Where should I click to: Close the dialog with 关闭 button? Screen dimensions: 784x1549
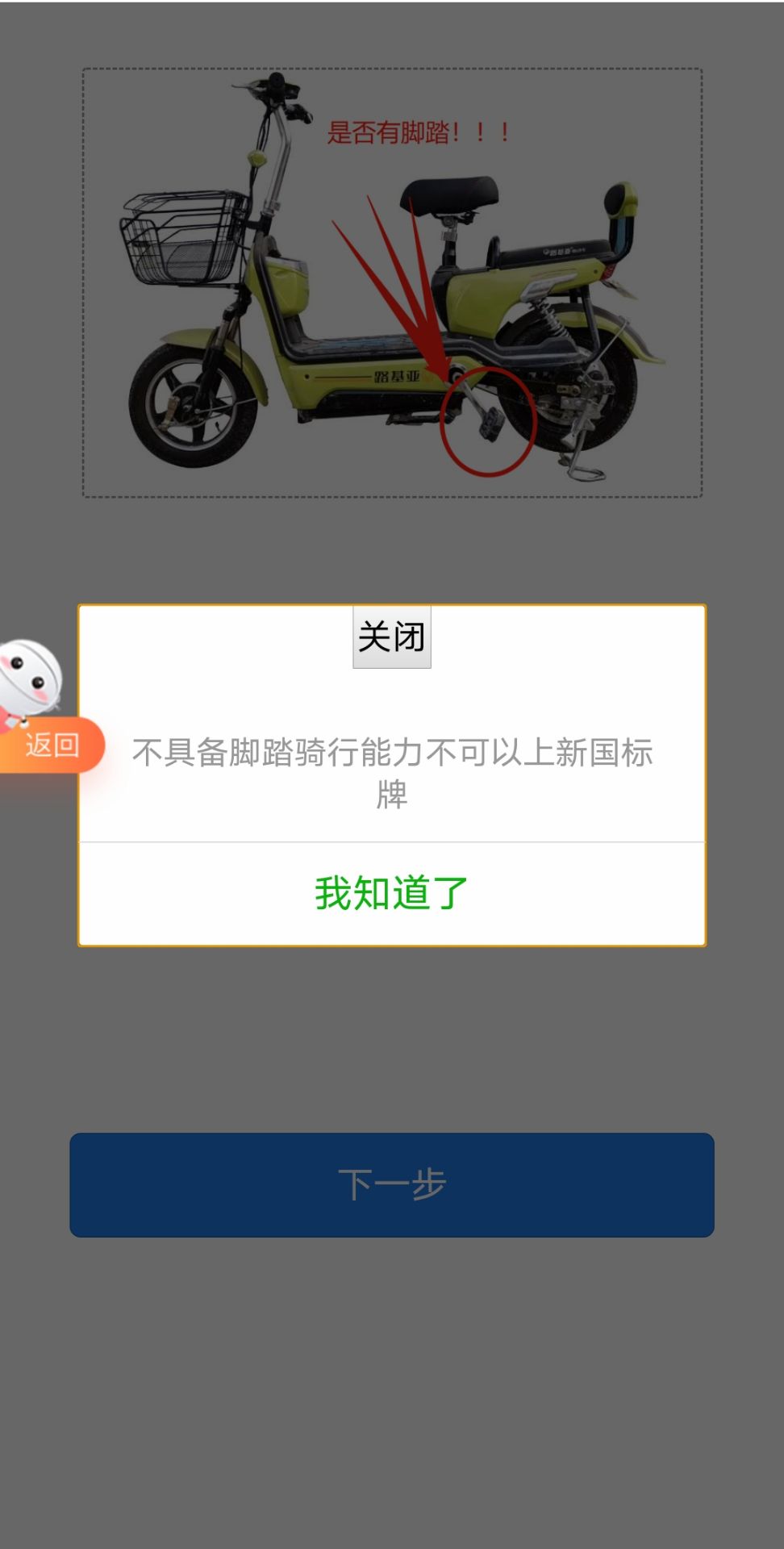[x=391, y=637]
